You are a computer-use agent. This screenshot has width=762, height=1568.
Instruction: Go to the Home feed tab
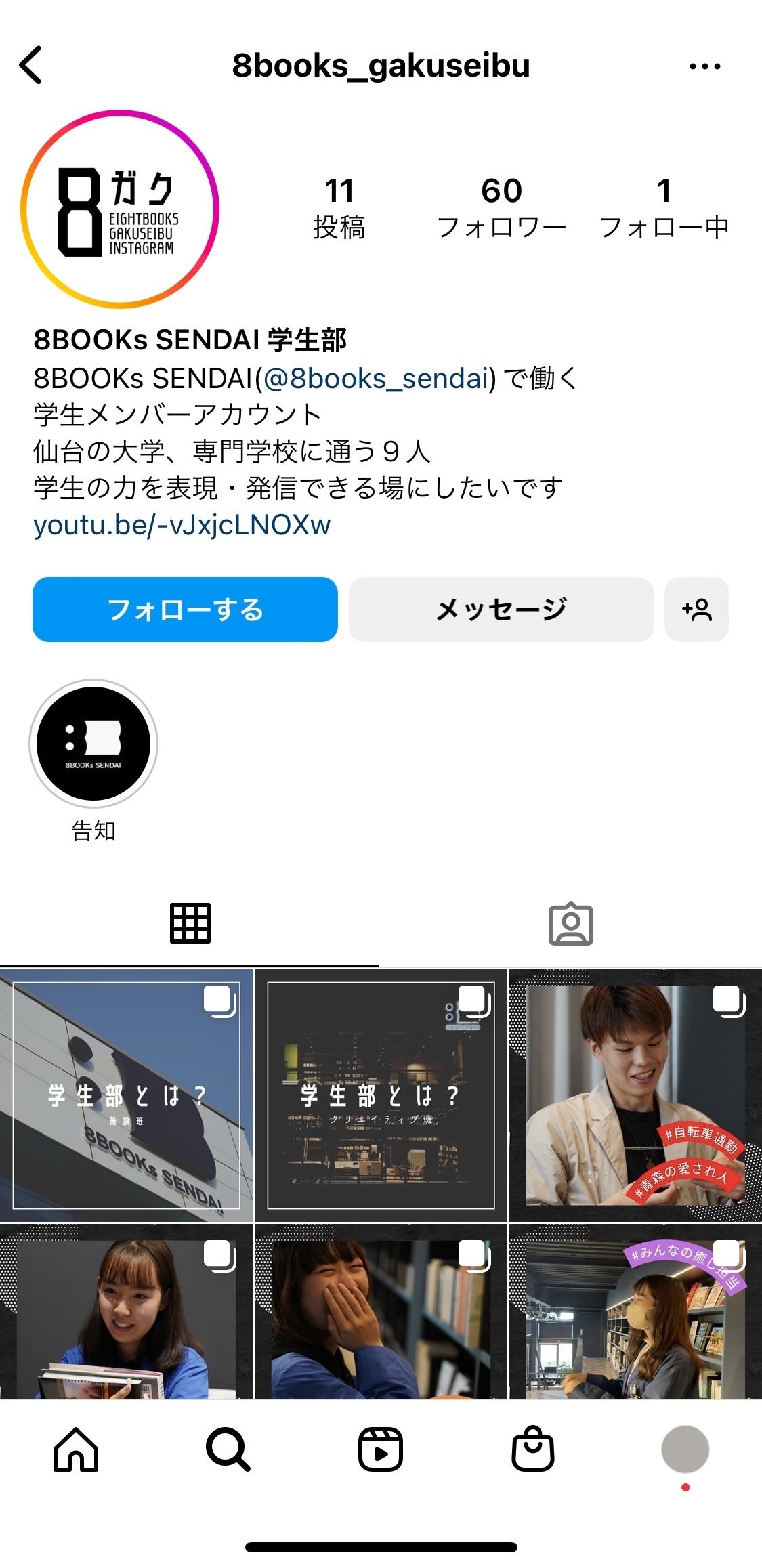pyautogui.click(x=76, y=1449)
